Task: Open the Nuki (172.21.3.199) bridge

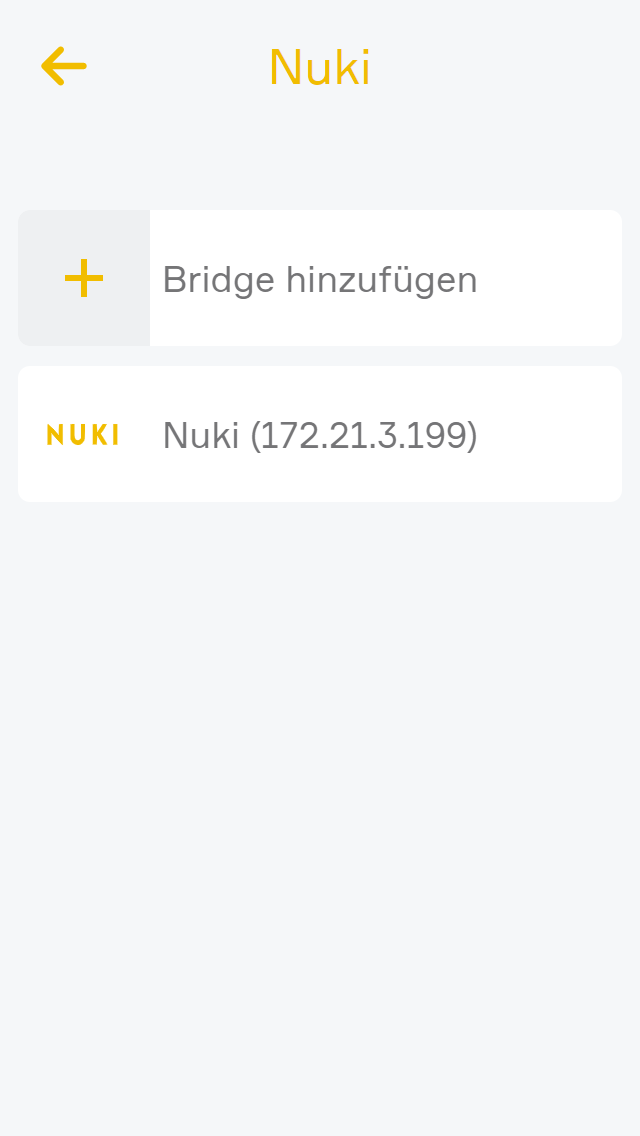Action: (x=320, y=435)
